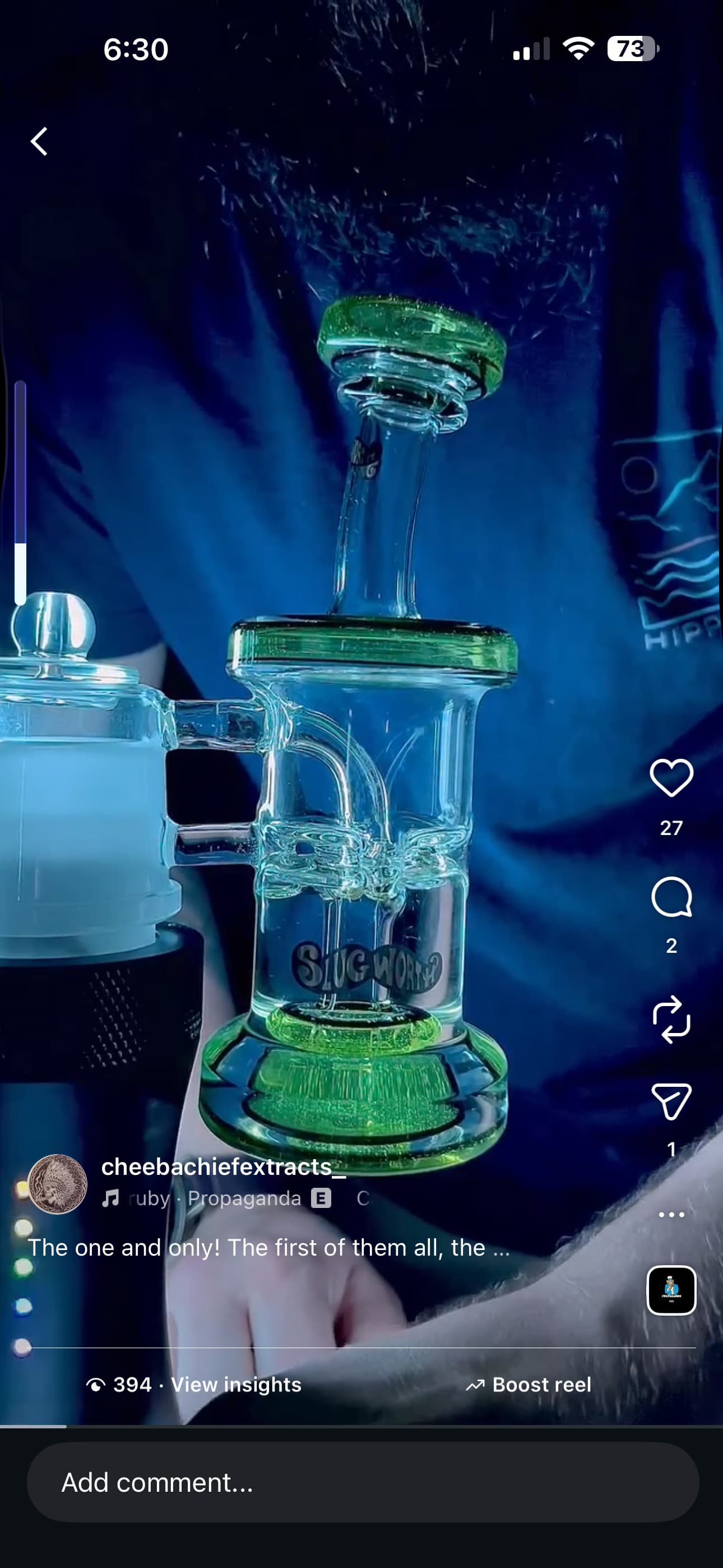View insights for this reel
723x1568 pixels.
coord(235,1385)
